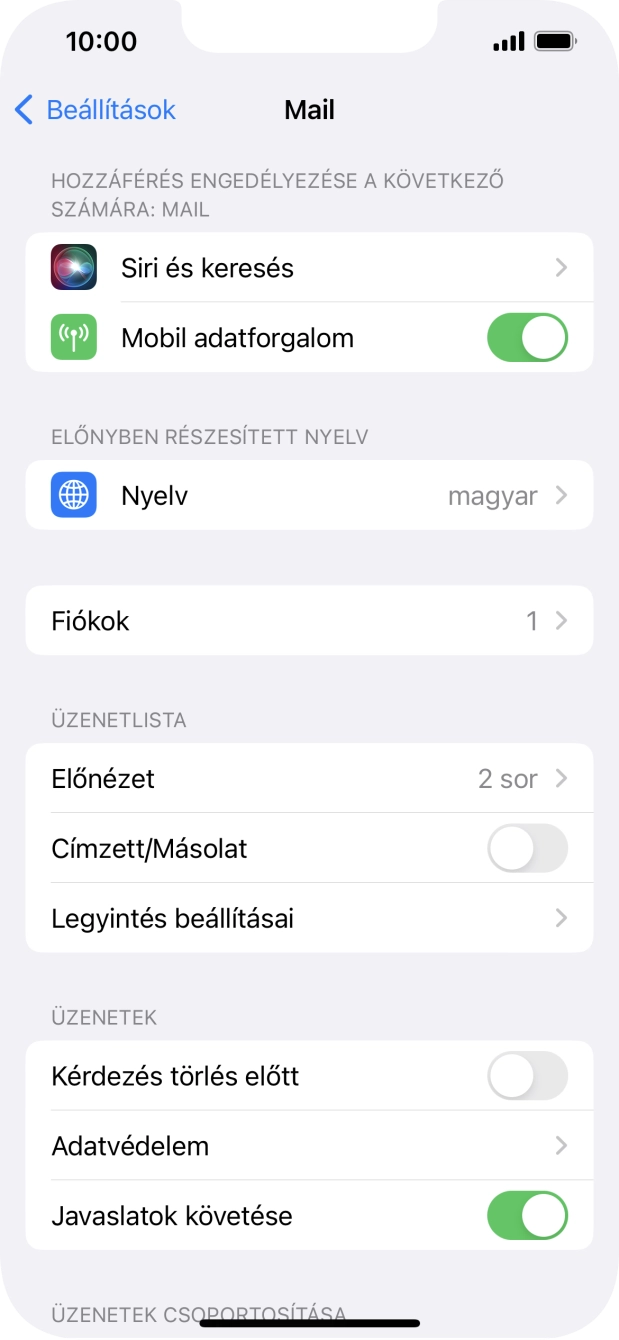Open Siri és keresés settings
The height and width of the screenshot is (1340, 619).
309,268
